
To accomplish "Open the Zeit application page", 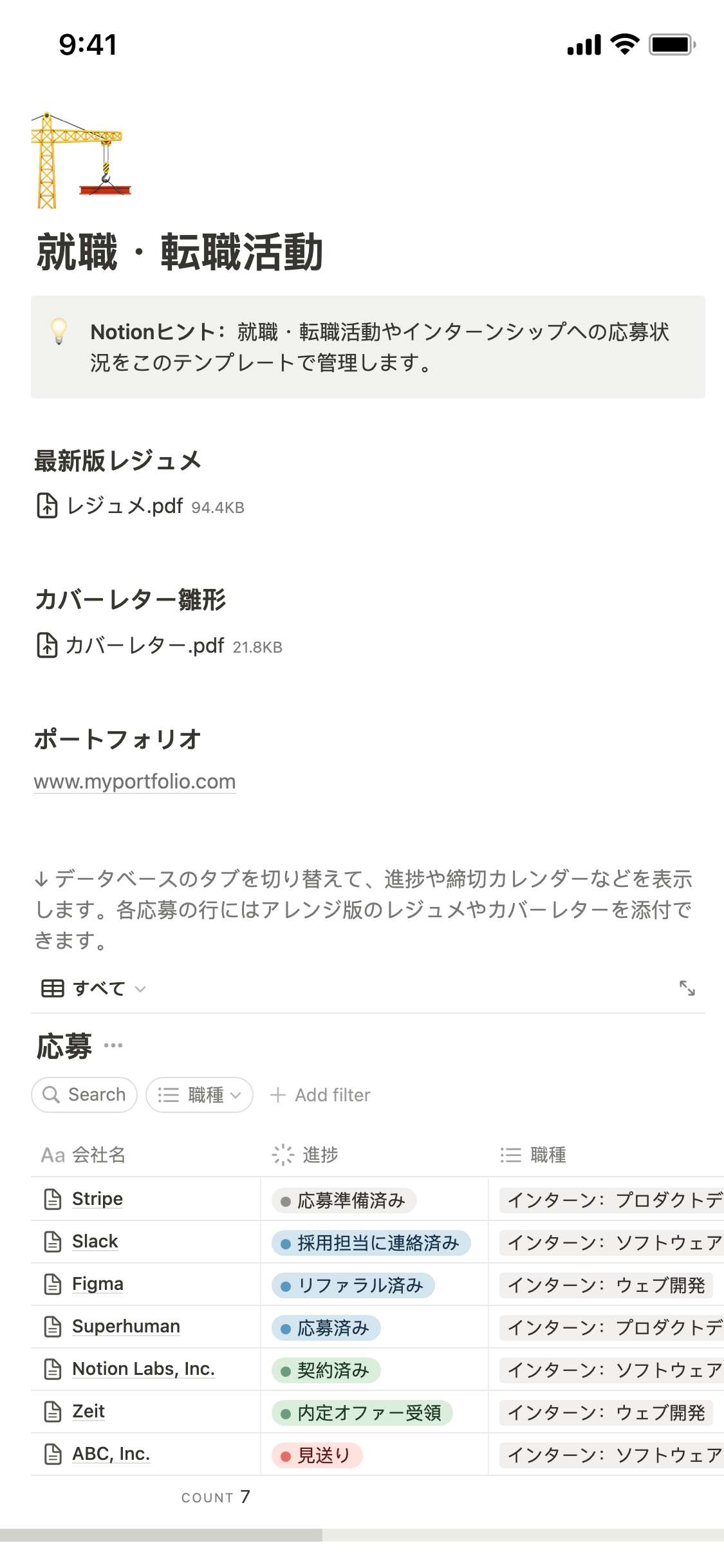I will 88,1411.
